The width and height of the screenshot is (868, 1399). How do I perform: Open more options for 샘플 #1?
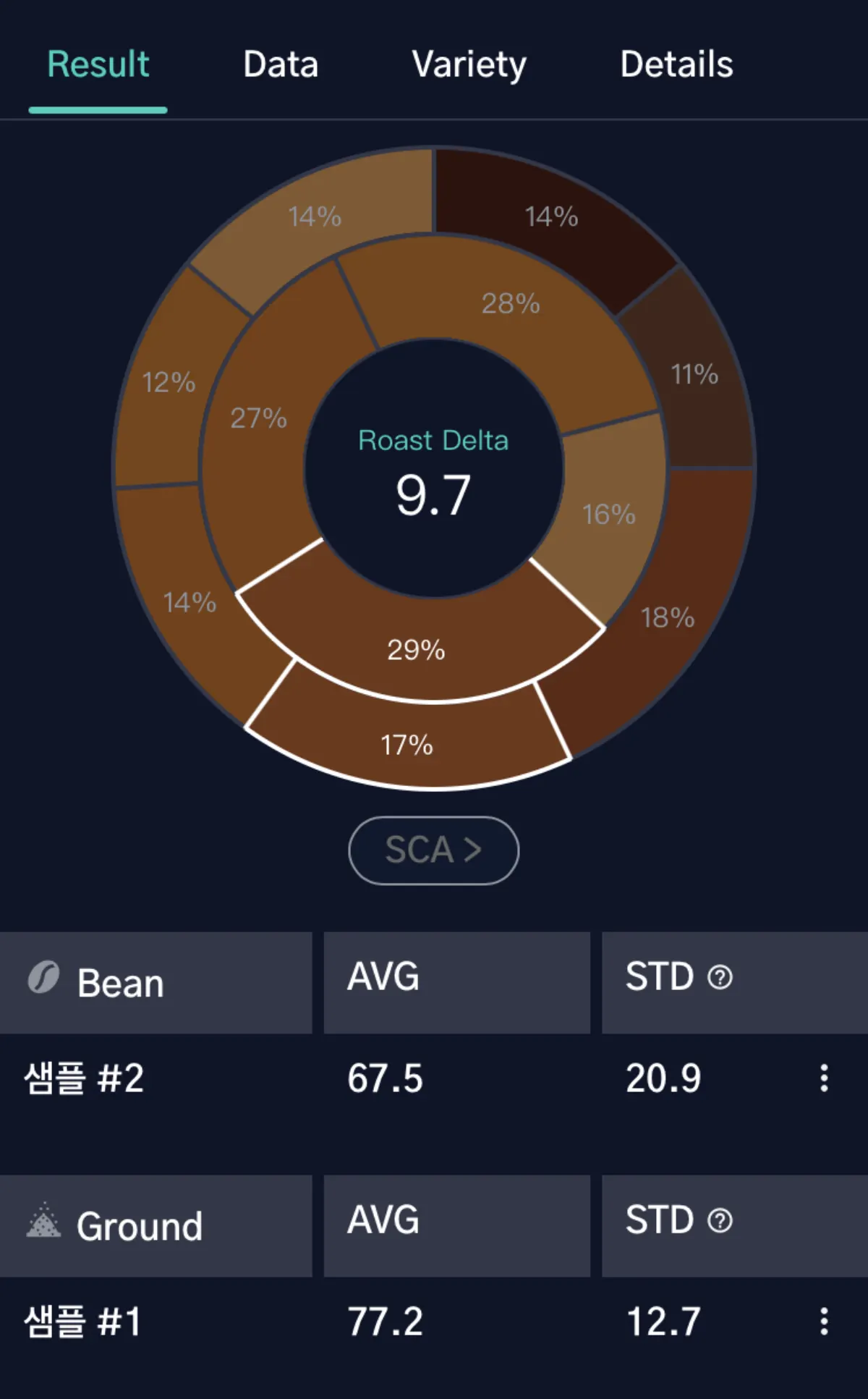point(823,1321)
